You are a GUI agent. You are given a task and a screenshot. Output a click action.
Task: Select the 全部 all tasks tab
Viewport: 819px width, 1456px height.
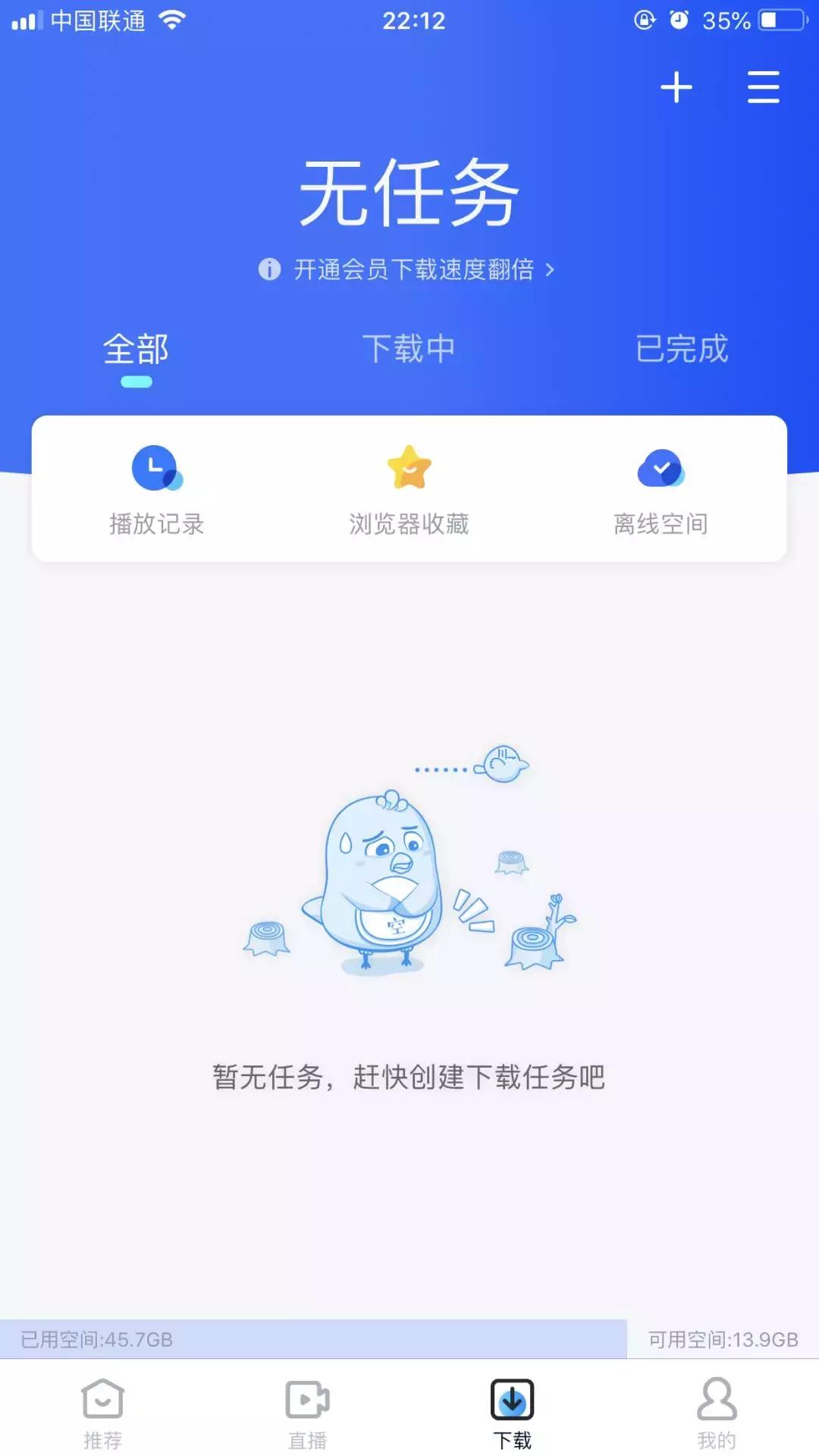point(136,349)
